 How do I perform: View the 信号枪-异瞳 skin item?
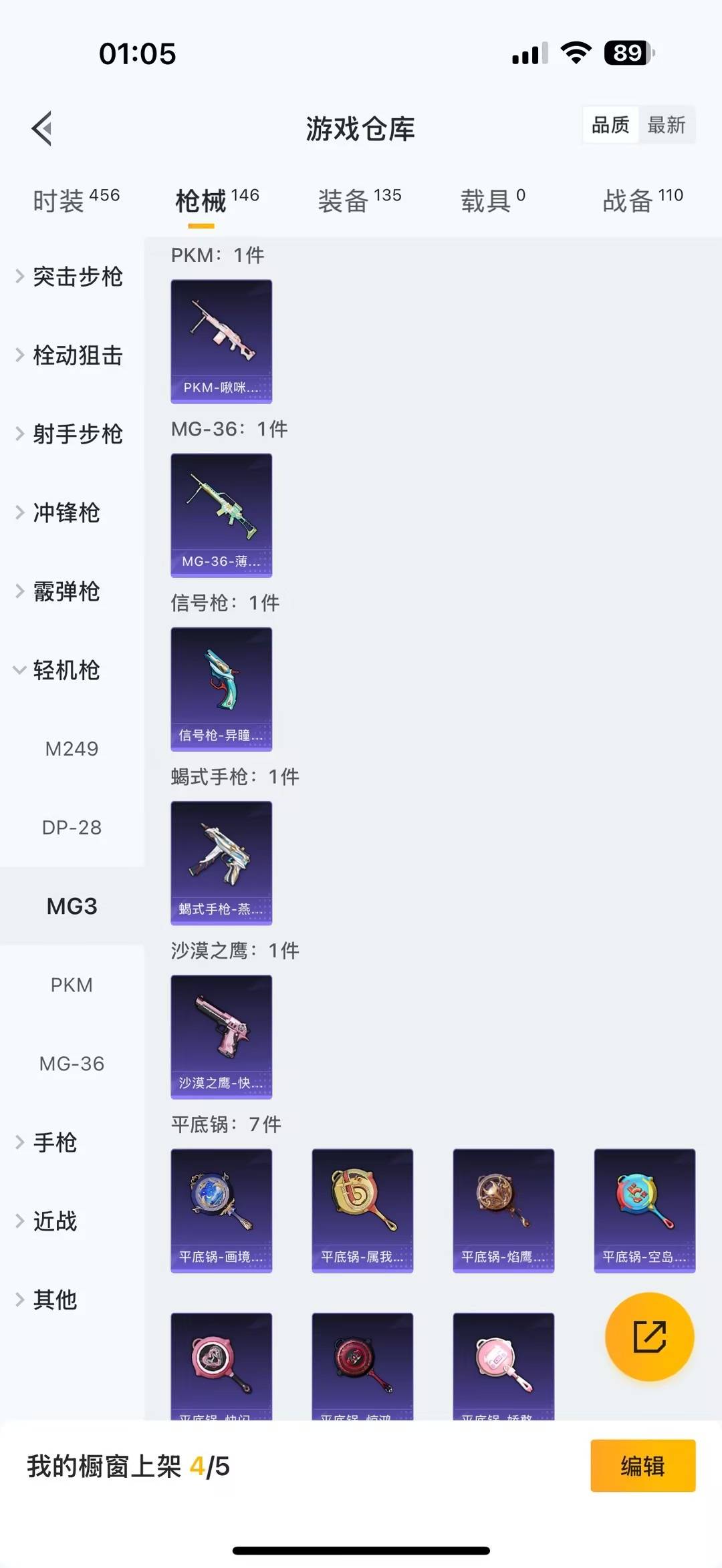pyautogui.click(x=221, y=689)
